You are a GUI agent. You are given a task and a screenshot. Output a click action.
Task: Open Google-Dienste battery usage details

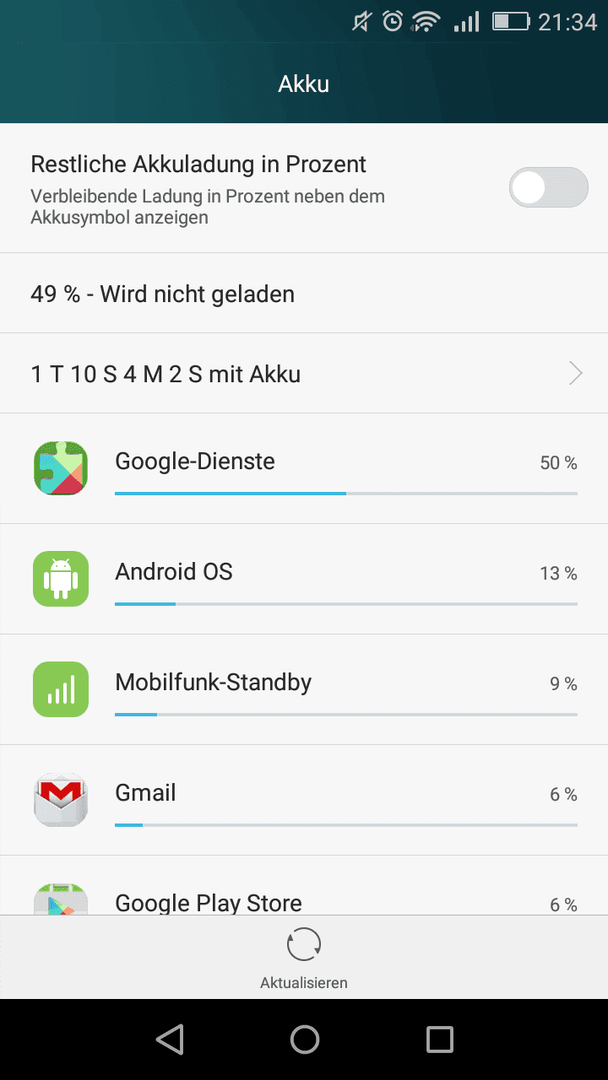[304, 469]
